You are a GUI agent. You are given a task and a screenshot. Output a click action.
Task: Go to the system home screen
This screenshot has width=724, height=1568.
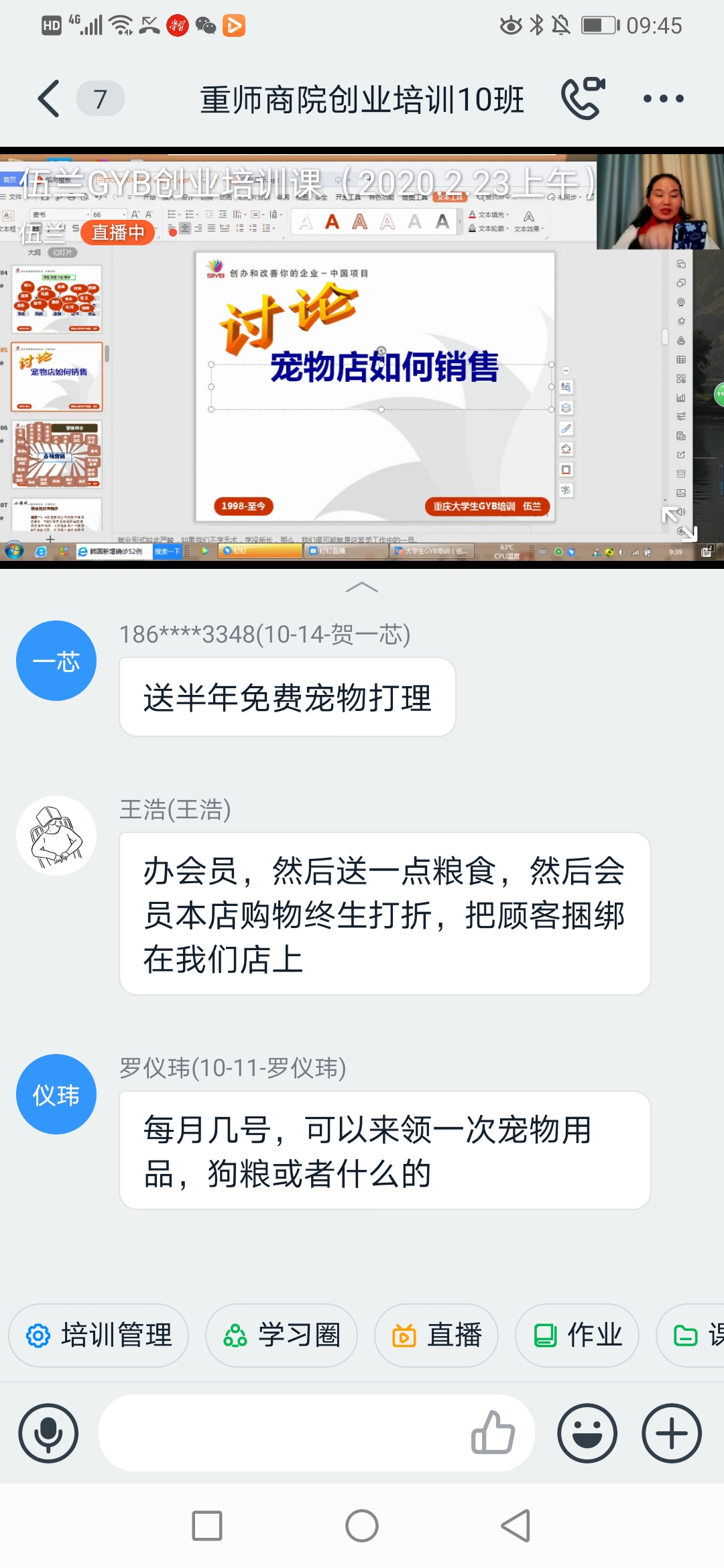tap(362, 1526)
